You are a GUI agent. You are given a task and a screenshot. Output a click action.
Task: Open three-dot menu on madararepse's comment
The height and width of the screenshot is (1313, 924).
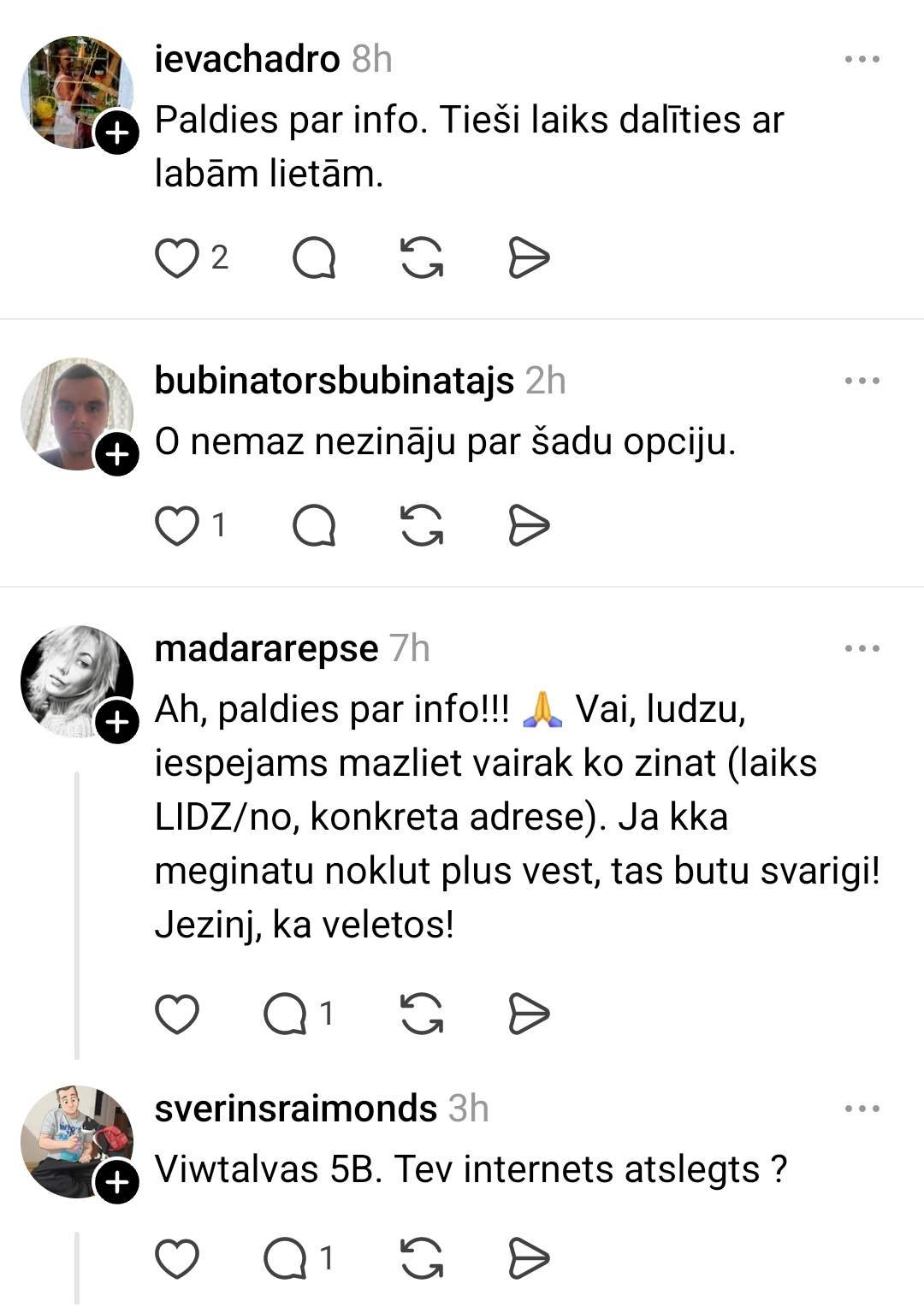tap(862, 649)
